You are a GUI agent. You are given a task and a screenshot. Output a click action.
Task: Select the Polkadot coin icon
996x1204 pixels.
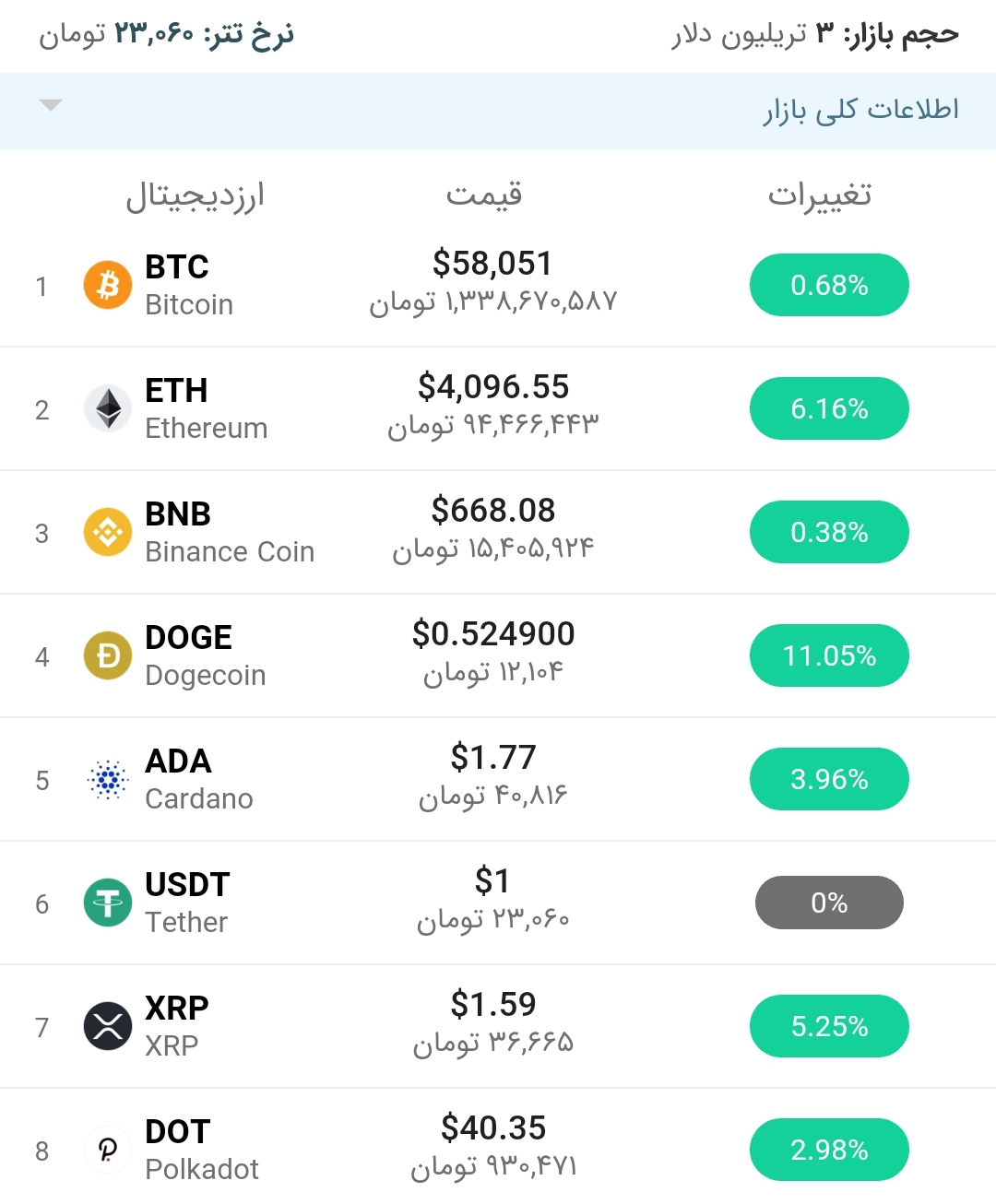pos(107,1150)
